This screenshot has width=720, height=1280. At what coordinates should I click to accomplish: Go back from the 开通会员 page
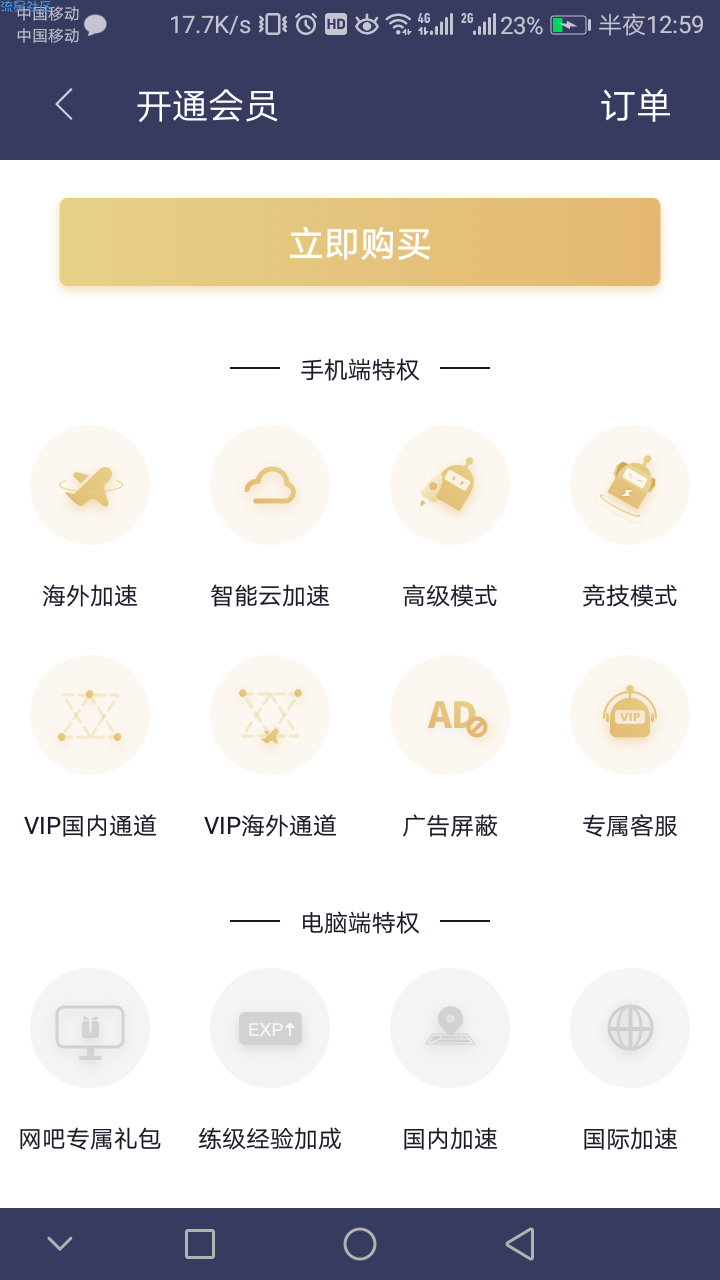click(x=64, y=105)
